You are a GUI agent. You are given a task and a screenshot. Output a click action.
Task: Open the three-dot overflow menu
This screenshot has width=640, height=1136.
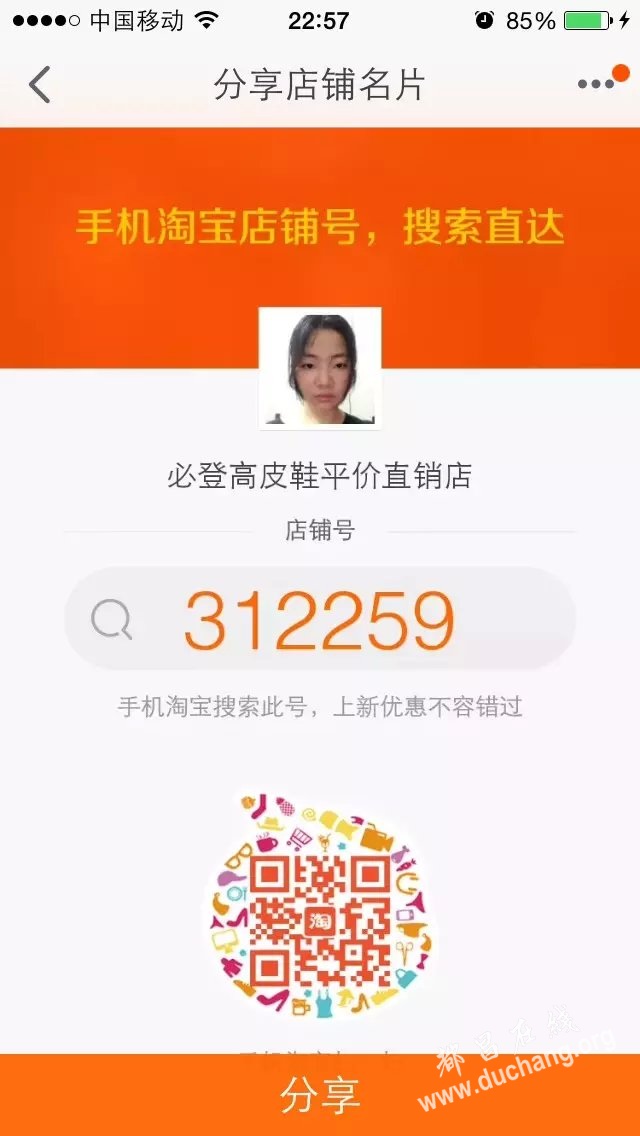(x=597, y=84)
